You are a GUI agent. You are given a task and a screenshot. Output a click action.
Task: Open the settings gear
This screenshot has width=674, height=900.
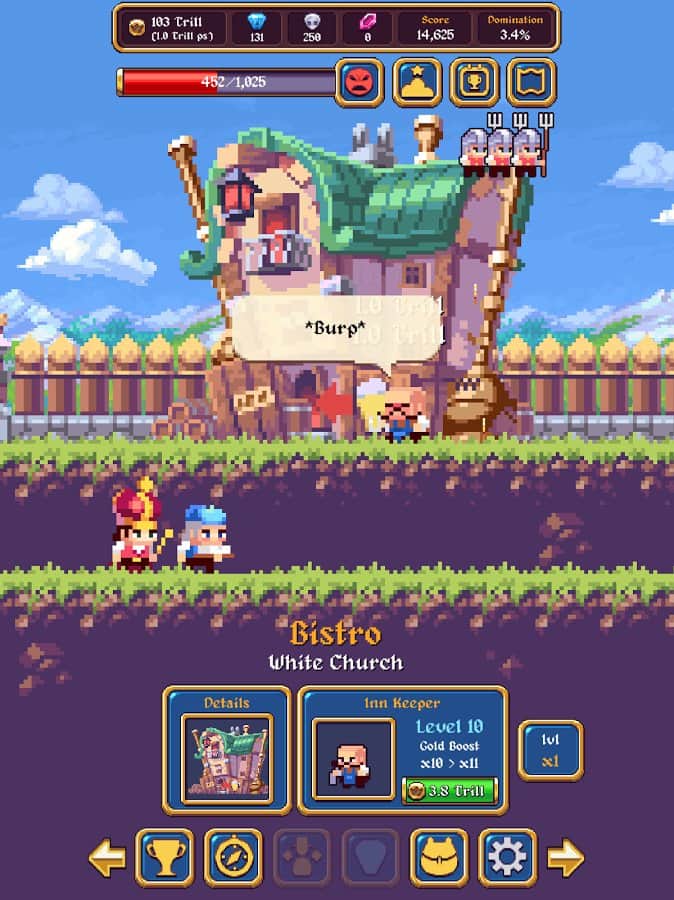coord(508,858)
